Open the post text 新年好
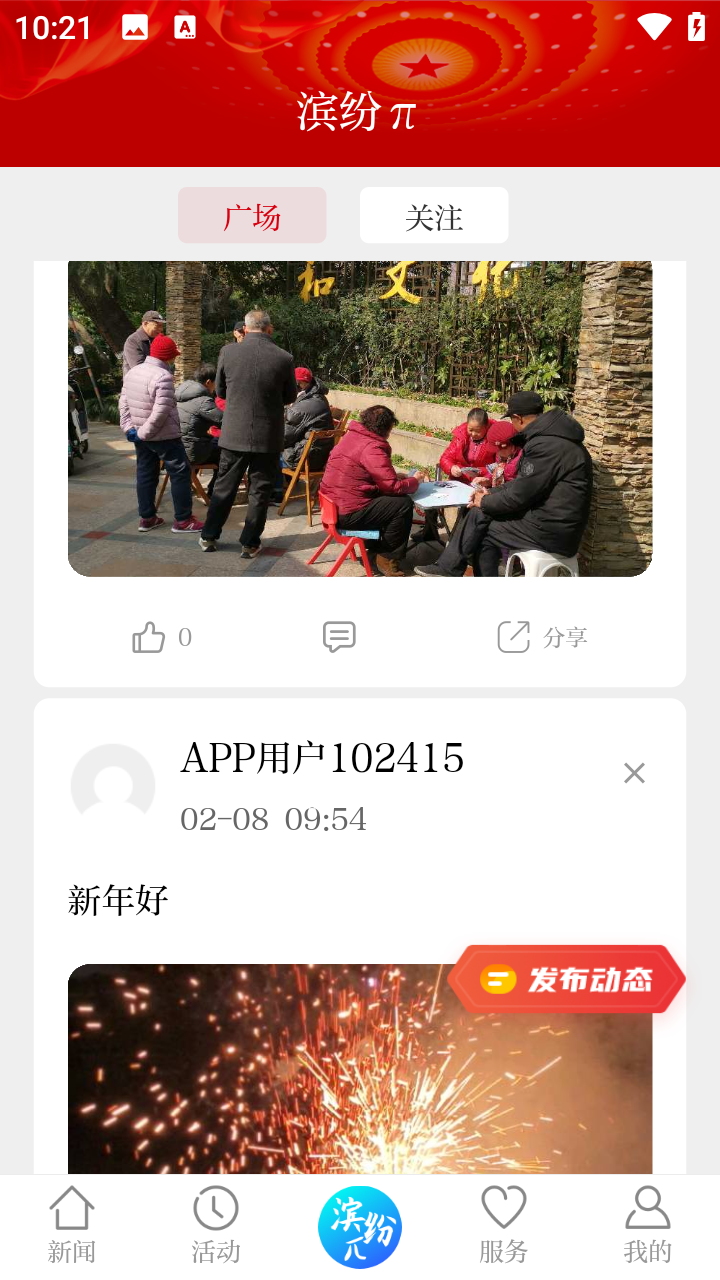Screen dimensions: 720x1280 117,900
